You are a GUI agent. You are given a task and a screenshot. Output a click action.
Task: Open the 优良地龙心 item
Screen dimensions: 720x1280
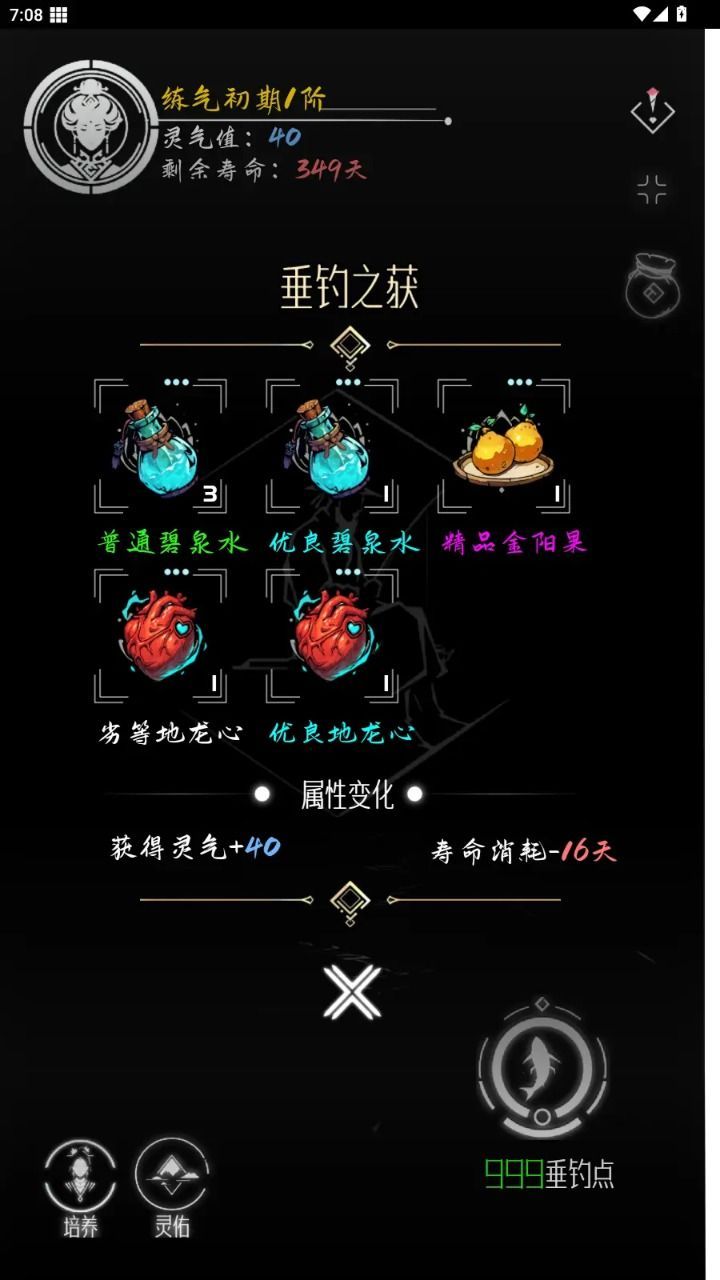332,636
